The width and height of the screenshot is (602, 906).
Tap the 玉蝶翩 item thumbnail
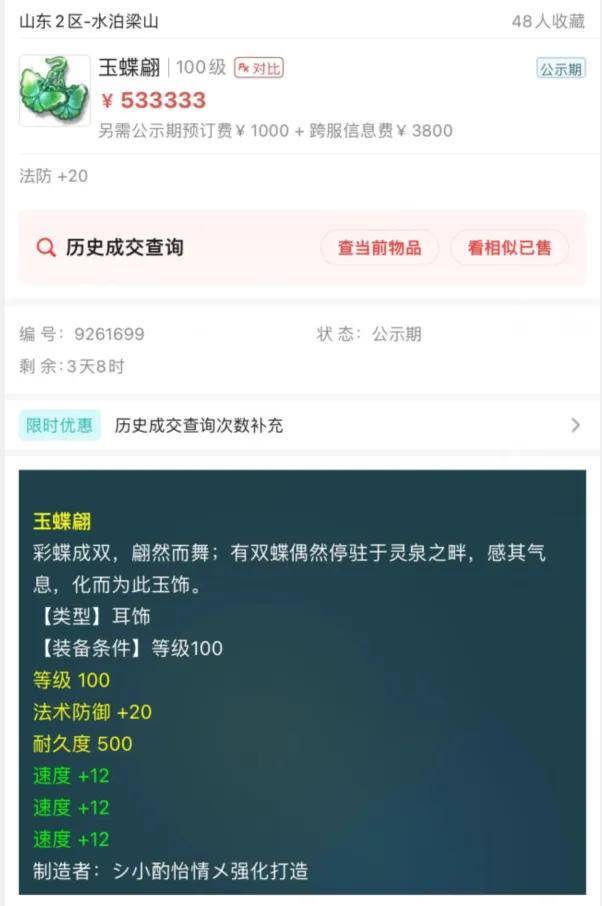click(55, 91)
